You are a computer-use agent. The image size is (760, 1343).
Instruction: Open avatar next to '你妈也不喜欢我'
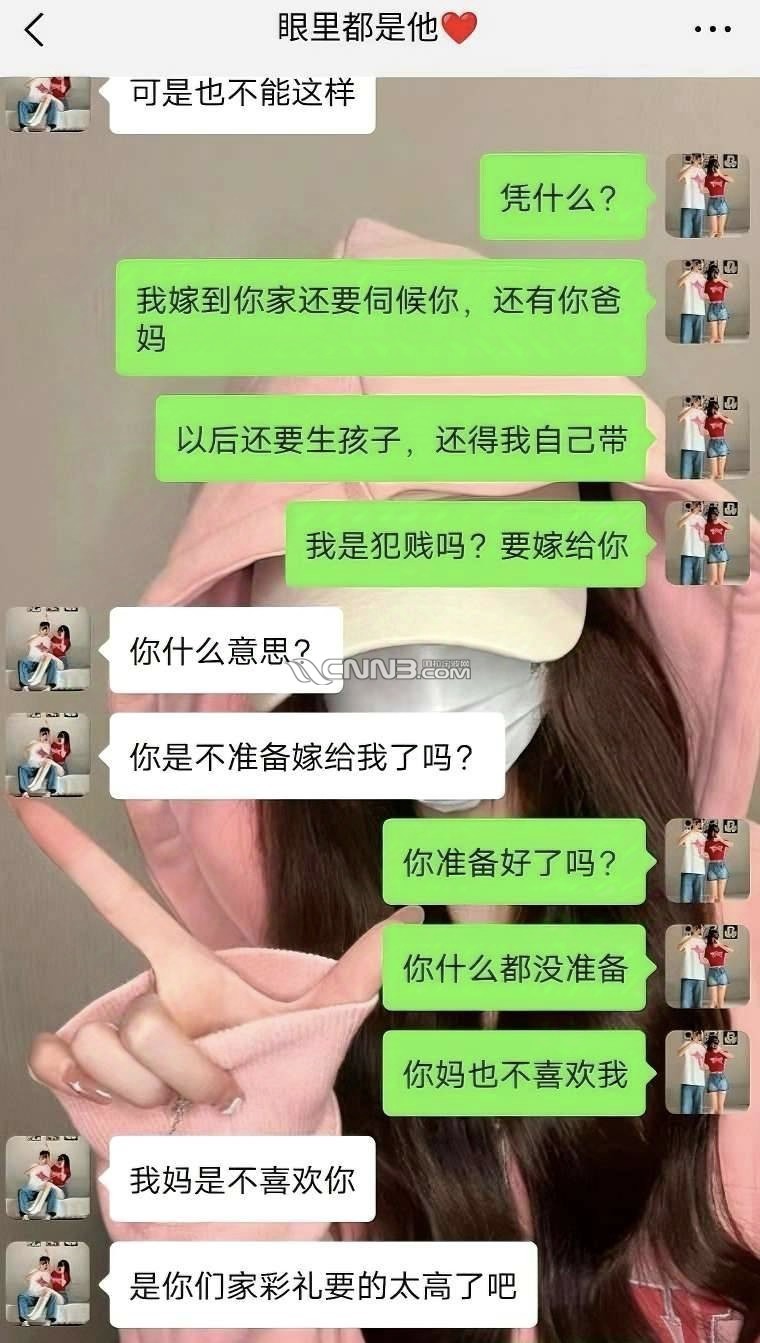(707, 1073)
